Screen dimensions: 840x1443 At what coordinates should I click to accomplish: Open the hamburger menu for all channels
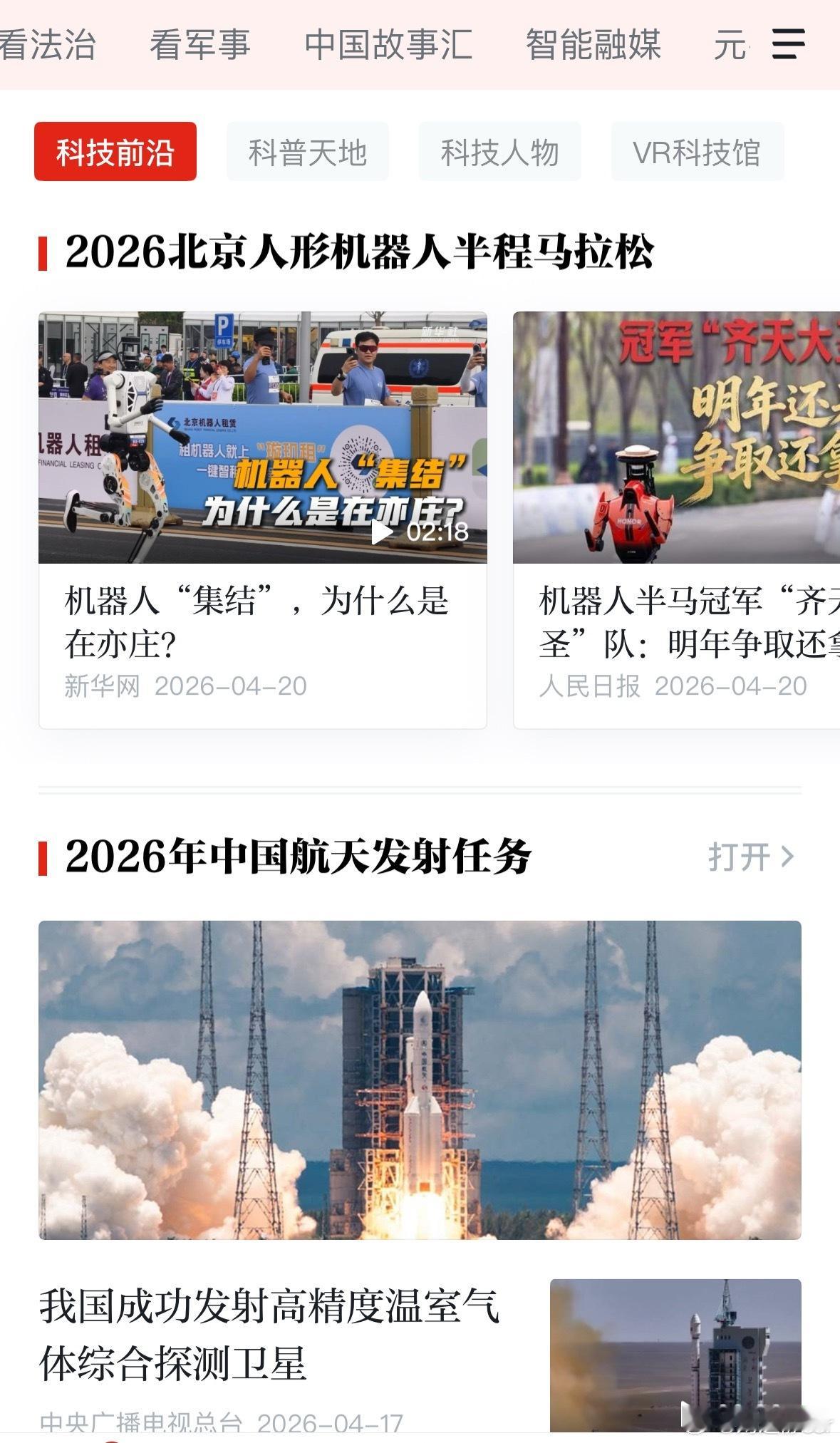788,44
